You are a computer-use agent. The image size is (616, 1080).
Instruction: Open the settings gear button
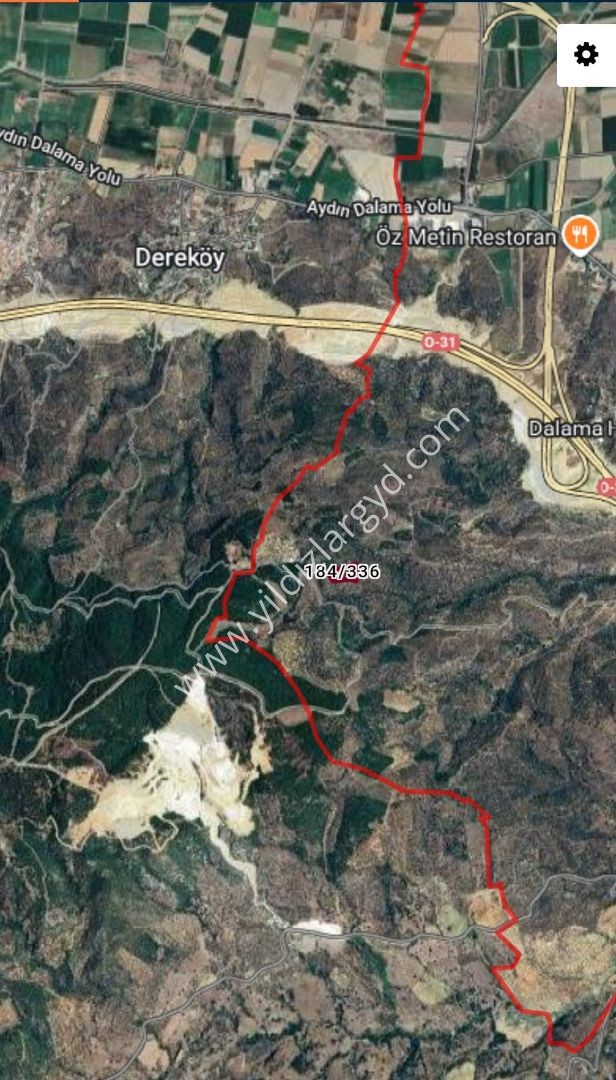(586, 55)
